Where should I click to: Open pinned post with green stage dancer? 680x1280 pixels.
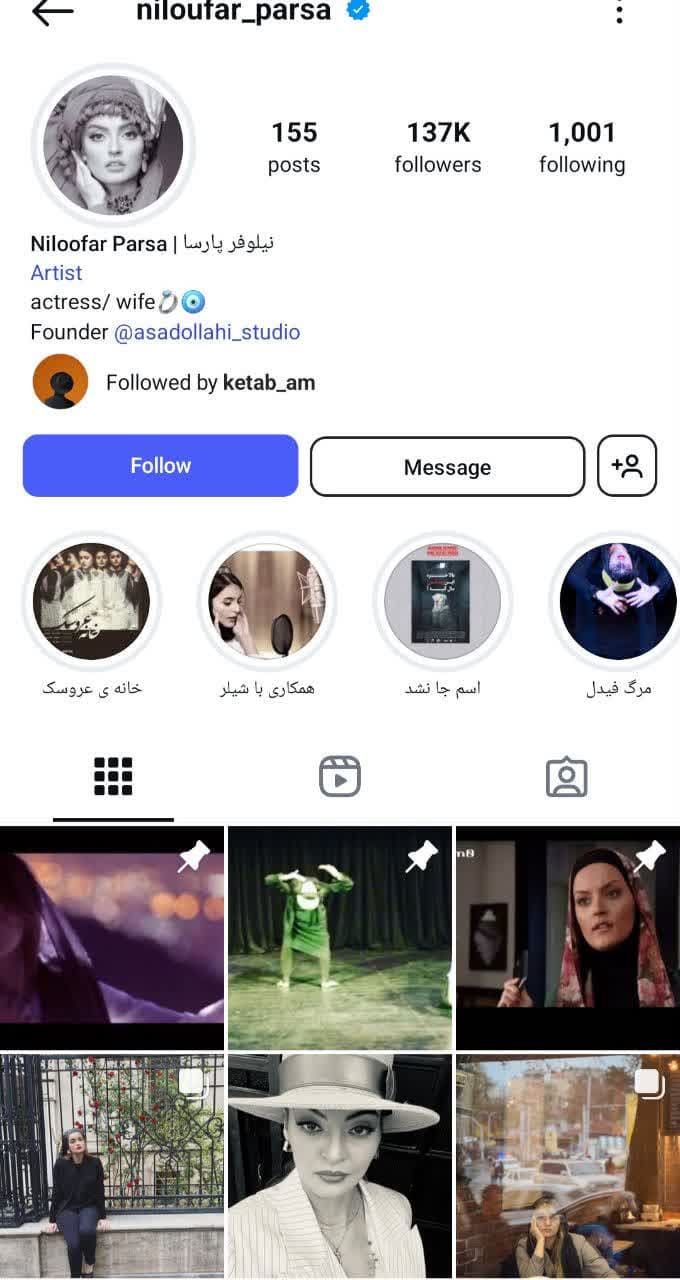(x=339, y=937)
